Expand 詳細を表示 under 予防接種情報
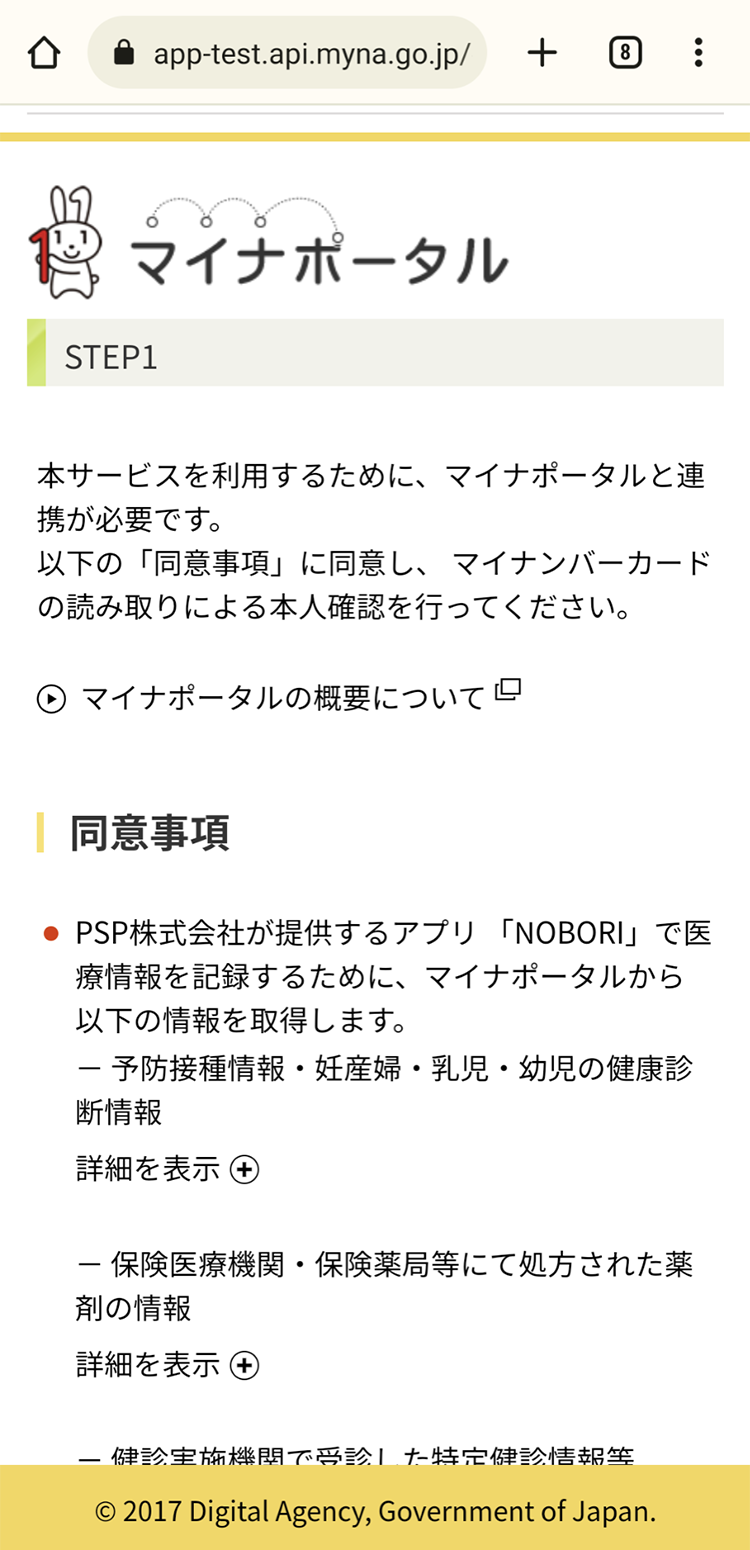Image resolution: width=750 pixels, height=1550 pixels. click(168, 1168)
